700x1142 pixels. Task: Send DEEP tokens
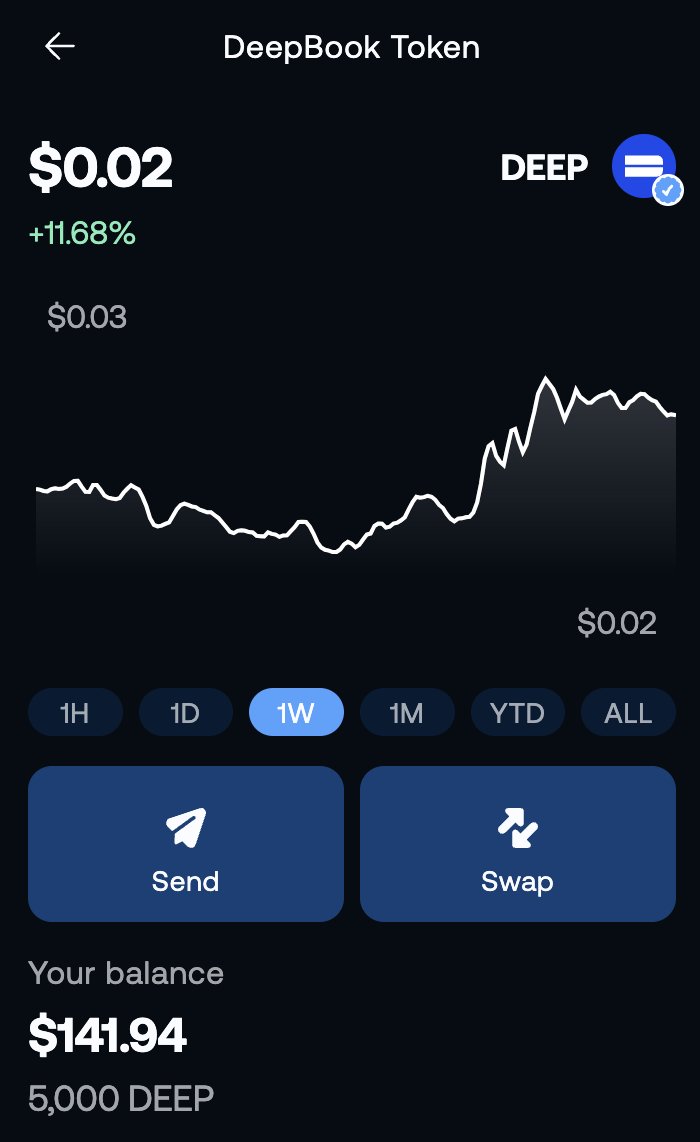tap(186, 843)
